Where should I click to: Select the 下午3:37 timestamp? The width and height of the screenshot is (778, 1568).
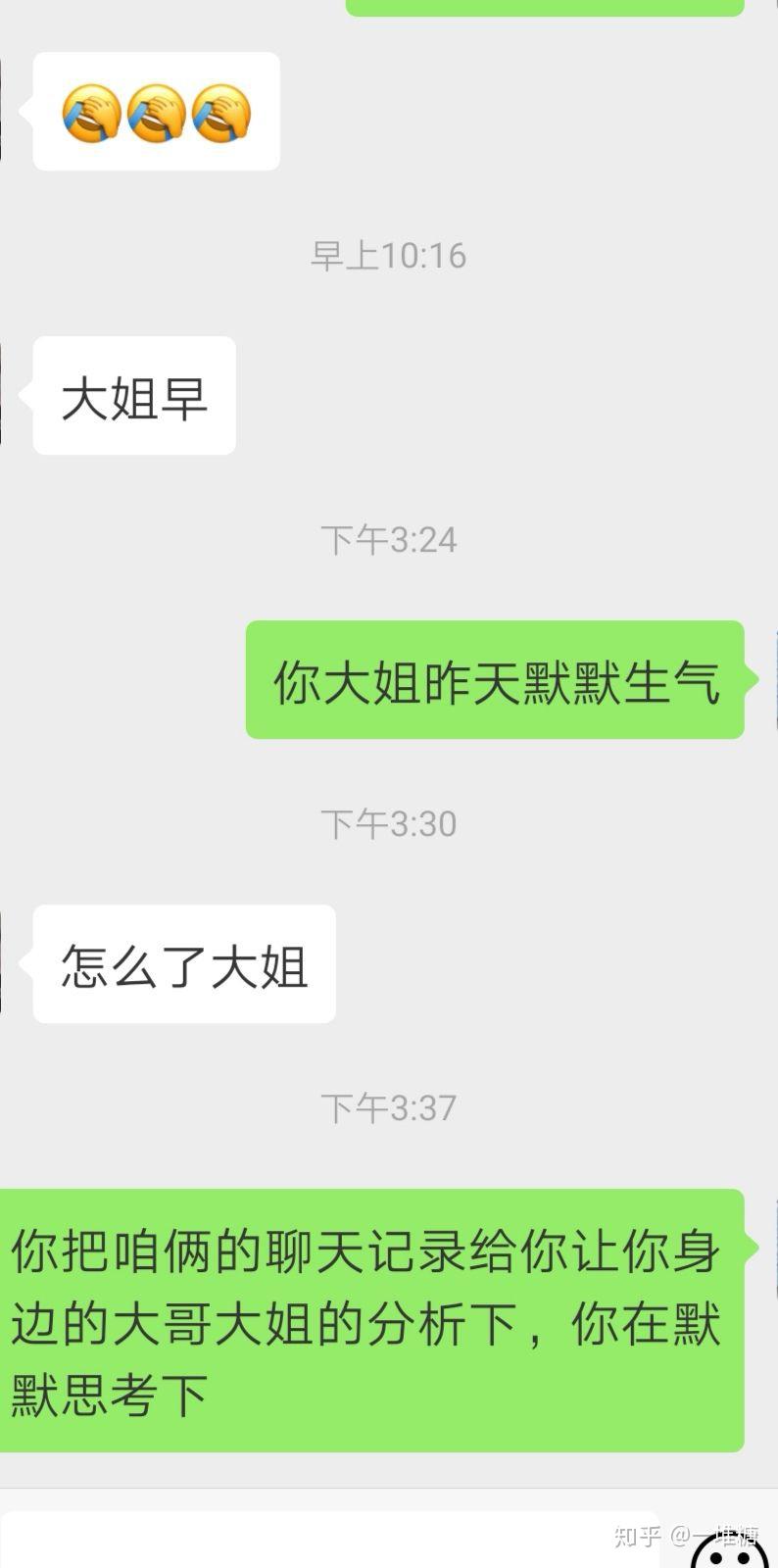389,1105
